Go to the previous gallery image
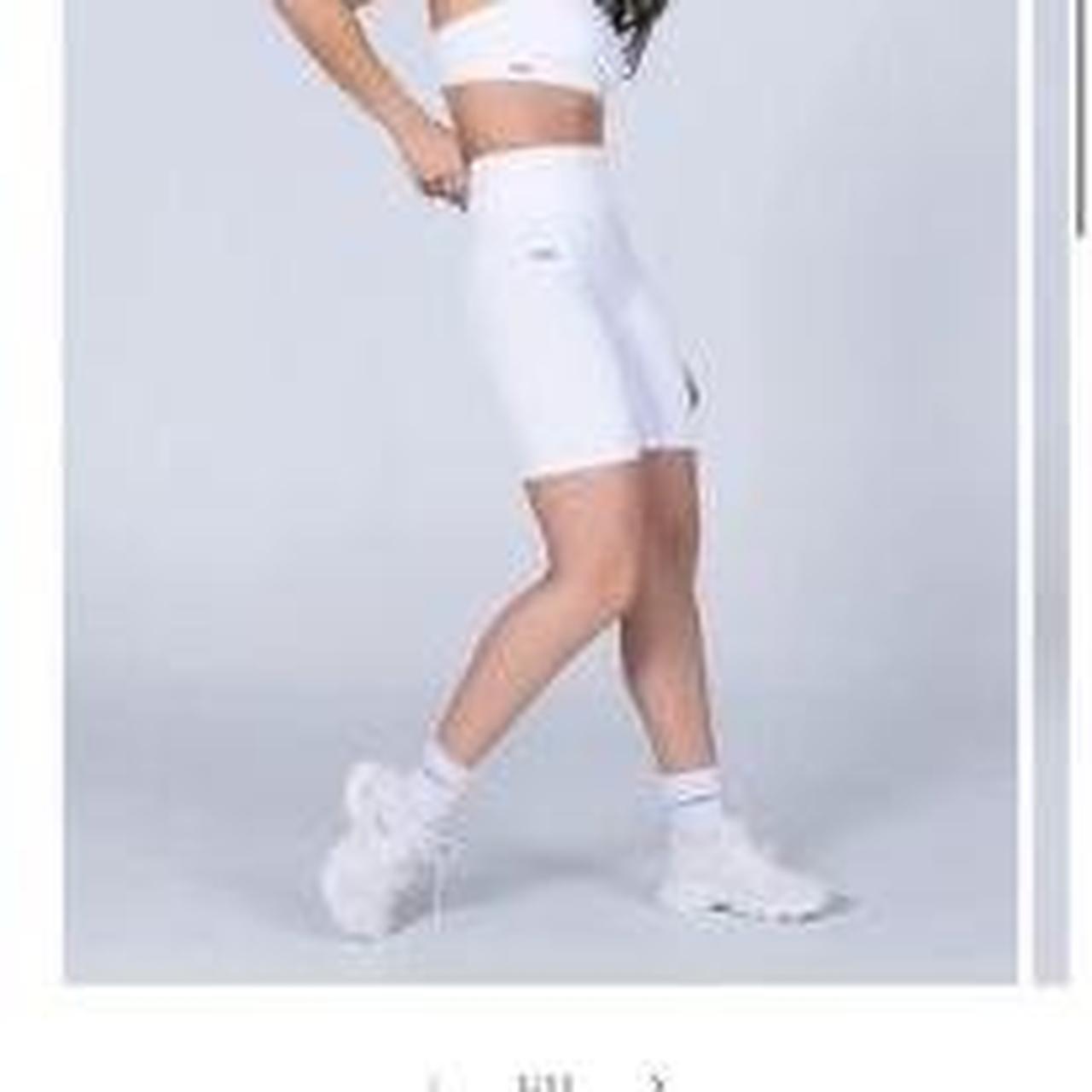 [x=434, y=1083]
